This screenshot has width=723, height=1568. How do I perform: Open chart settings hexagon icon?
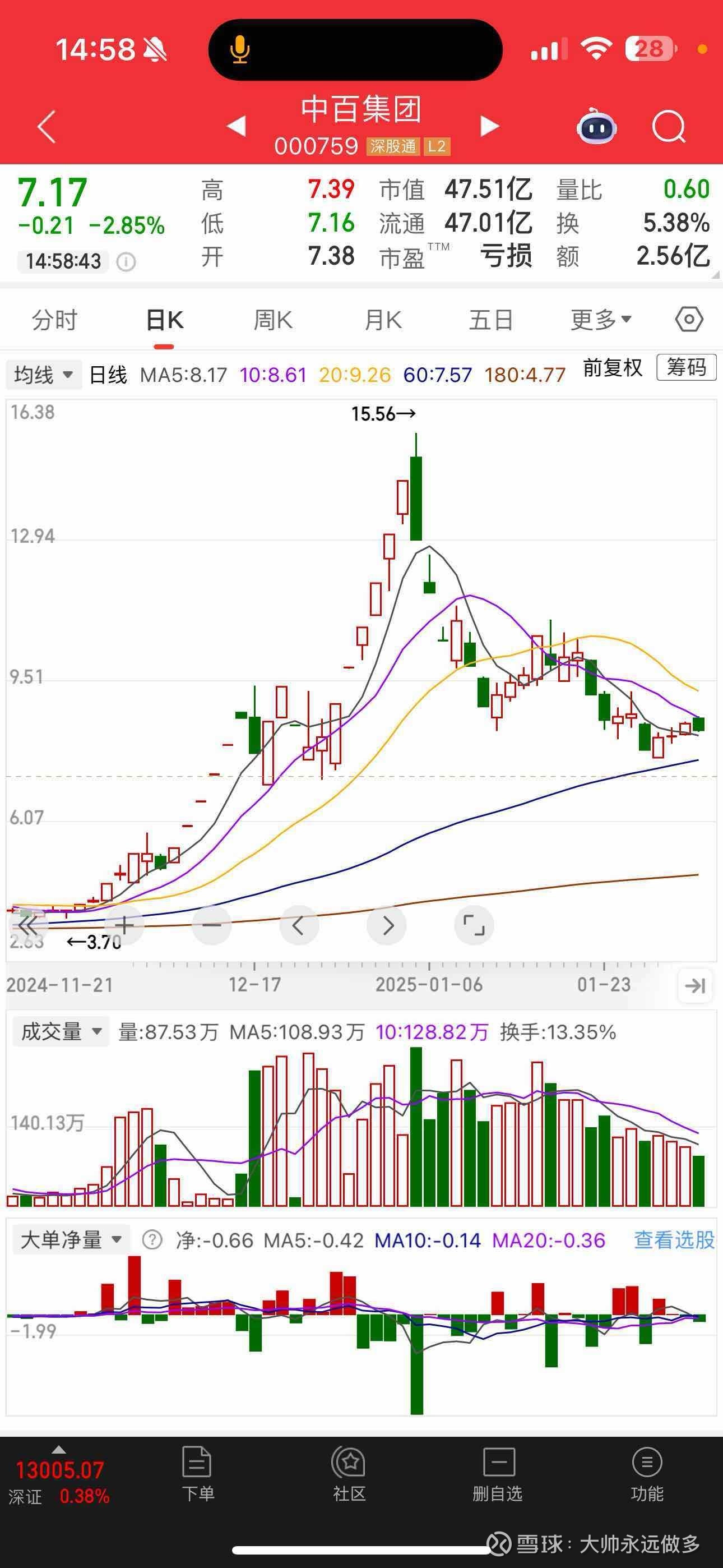click(689, 320)
